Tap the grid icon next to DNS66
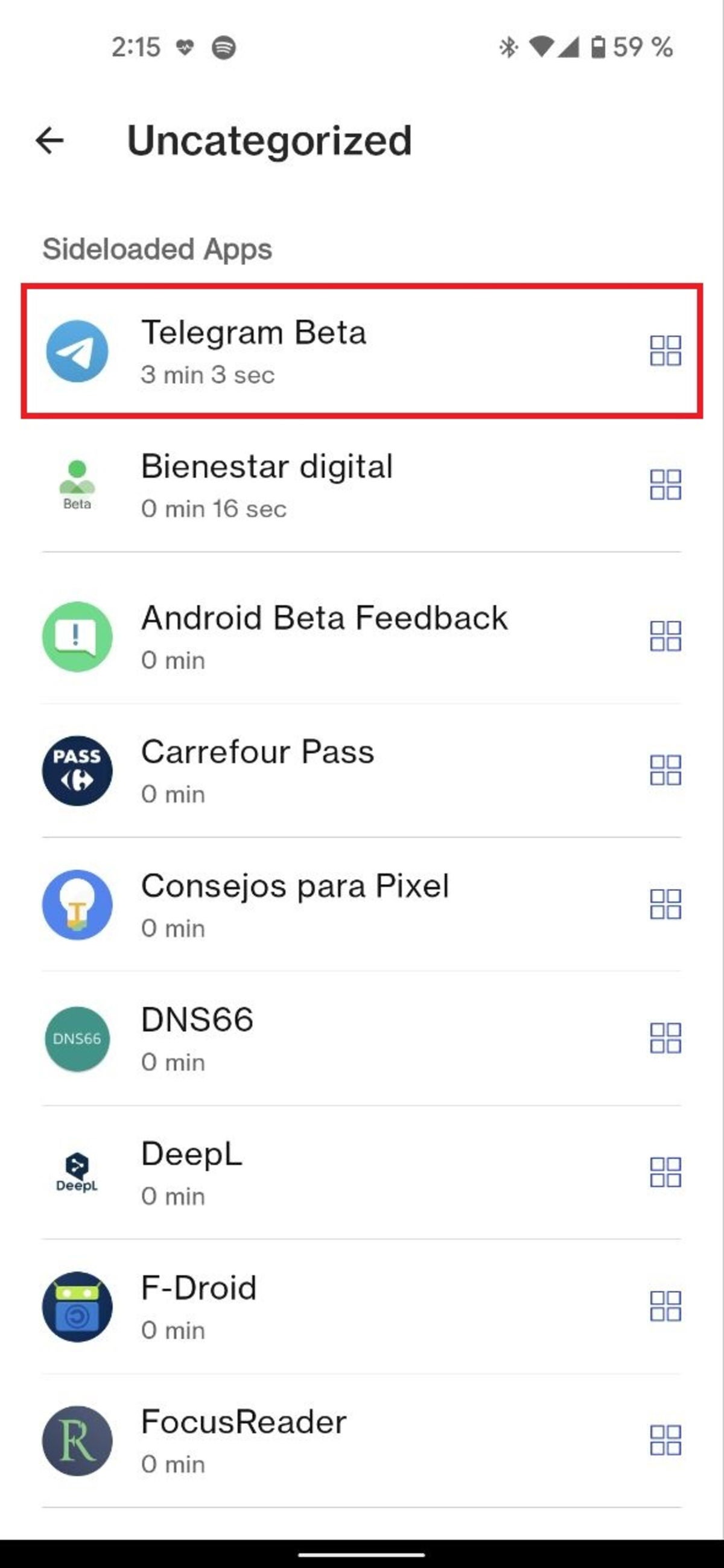This screenshot has width=724, height=1568. click(665, 1038)
